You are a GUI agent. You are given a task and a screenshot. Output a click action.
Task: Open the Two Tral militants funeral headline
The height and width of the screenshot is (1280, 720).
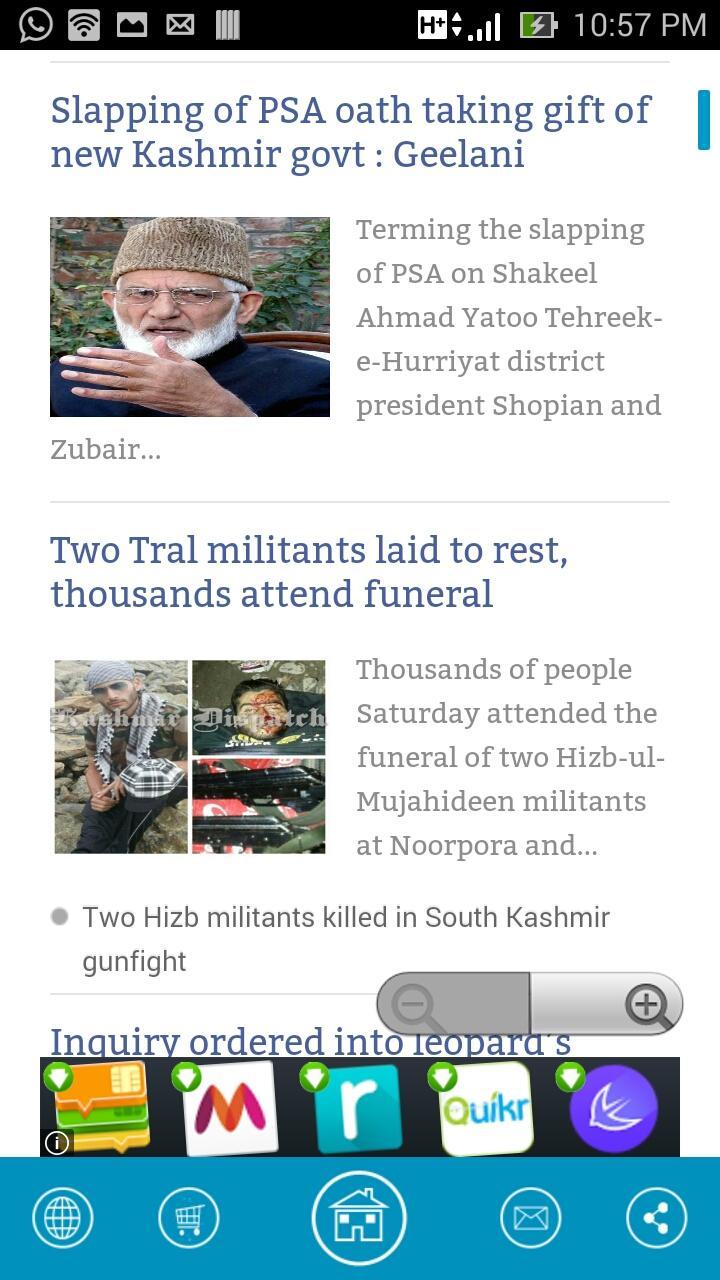(x=309, y=572)
